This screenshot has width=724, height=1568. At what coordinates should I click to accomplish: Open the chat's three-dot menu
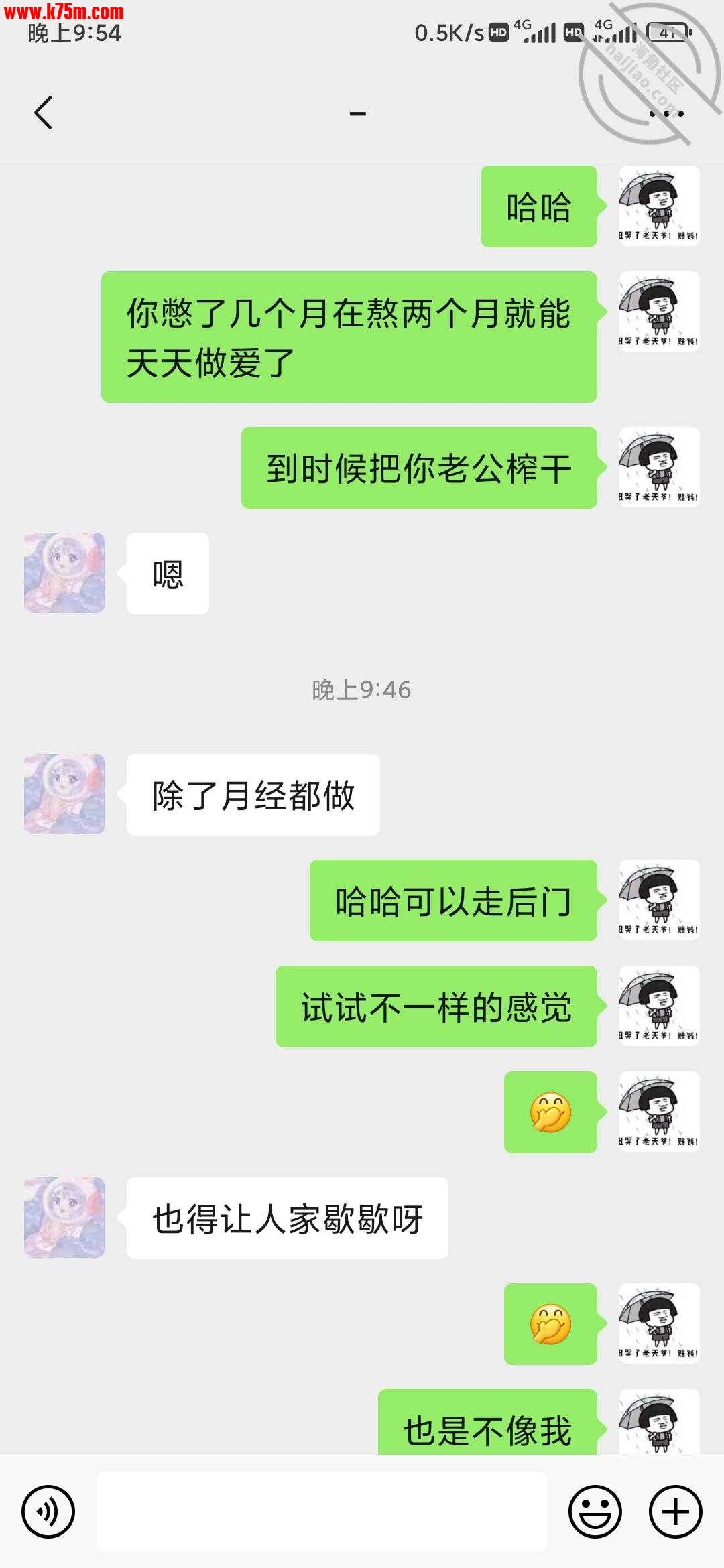click(x=666, y=114)
